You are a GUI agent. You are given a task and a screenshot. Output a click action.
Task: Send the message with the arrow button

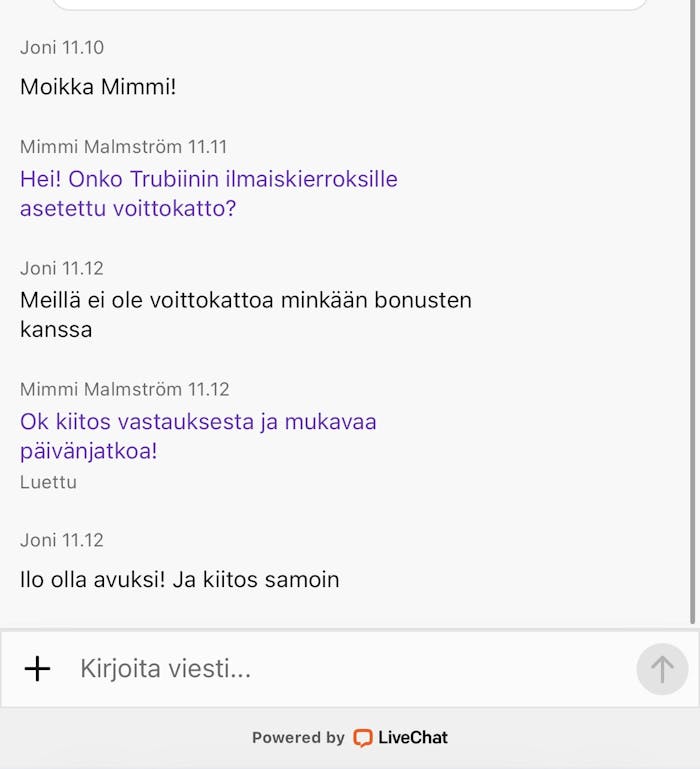[662, 669]
